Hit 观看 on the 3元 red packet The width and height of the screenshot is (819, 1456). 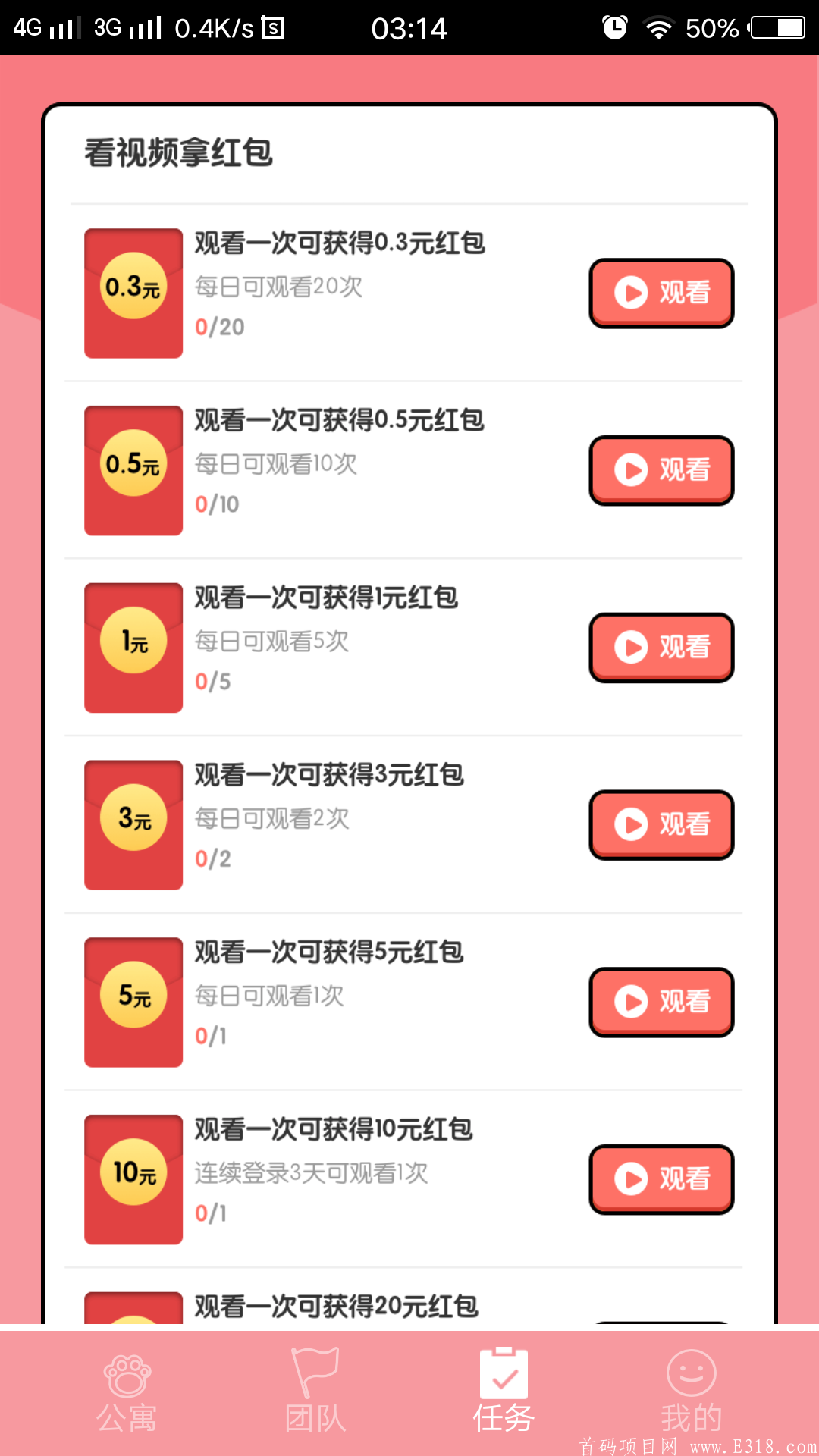661,824
